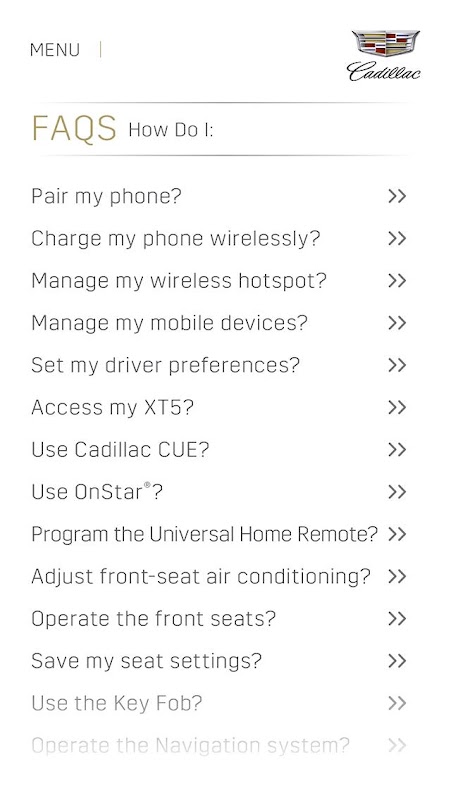Open 'Use OnStar?' FAQ
Image resolution: width=451 pixels, height=800 pixels.
[x=218, y=492]
